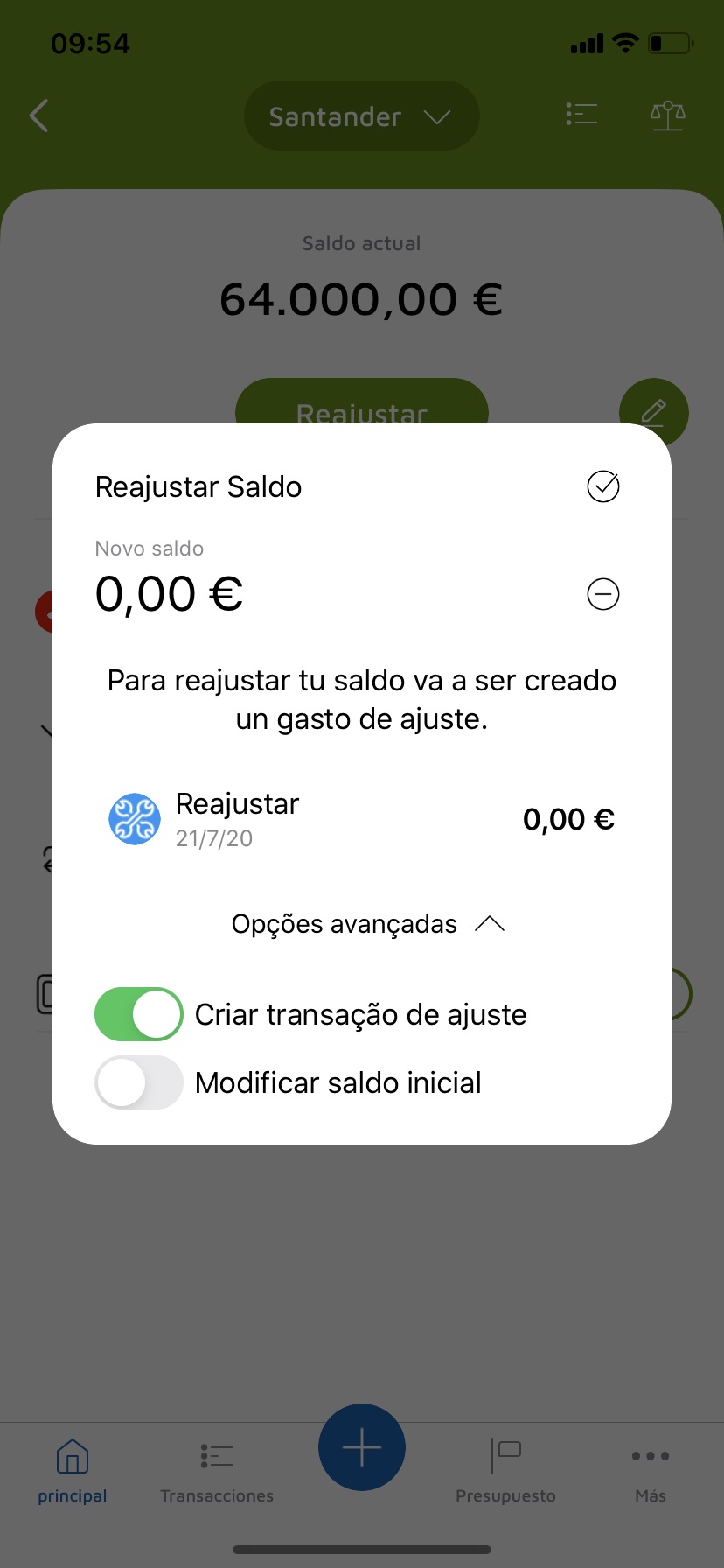Open the list view icon
Screen dimensions: 724x1568
tap(581, 115)
